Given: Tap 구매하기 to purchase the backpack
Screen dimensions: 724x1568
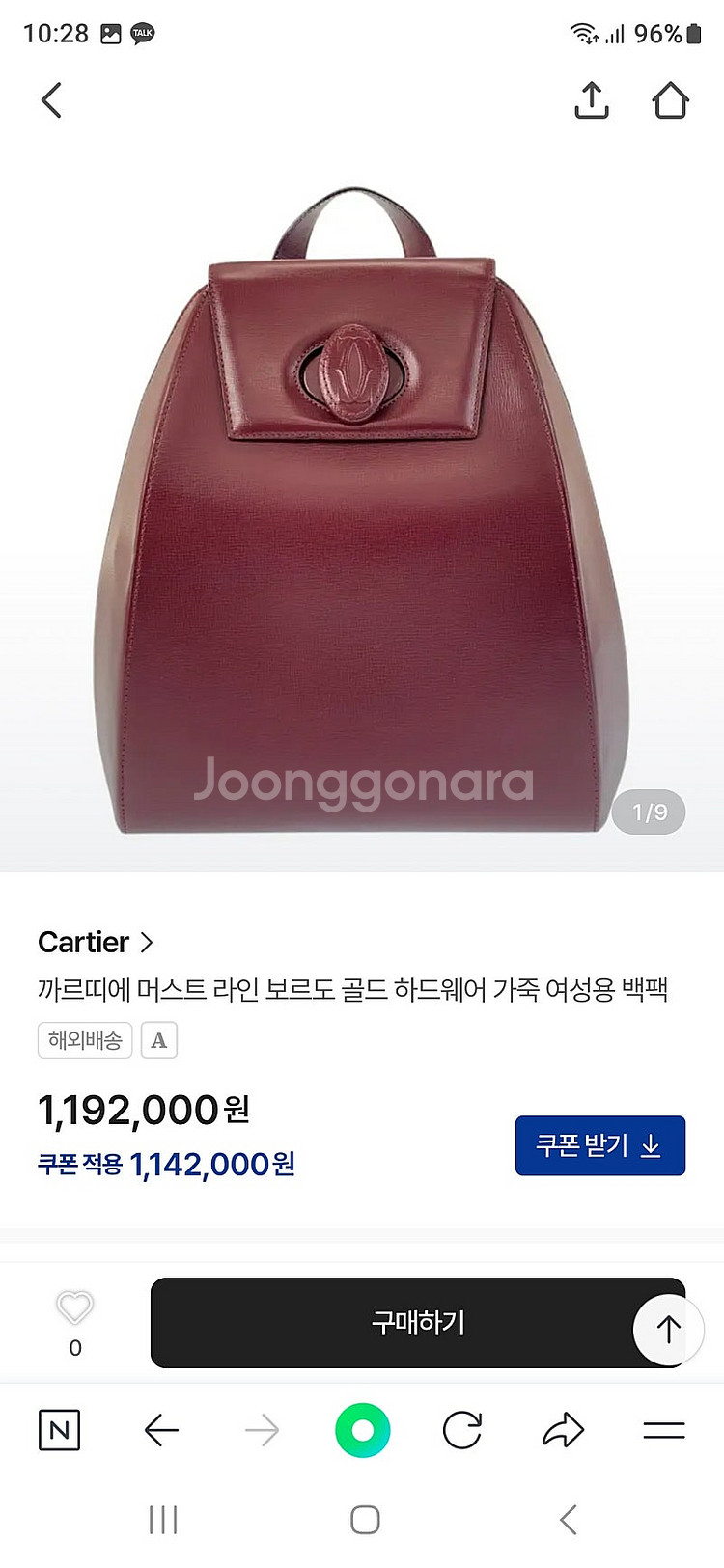Looking at the screenshot, I should pyautogui.click(x=418, y=1323).
